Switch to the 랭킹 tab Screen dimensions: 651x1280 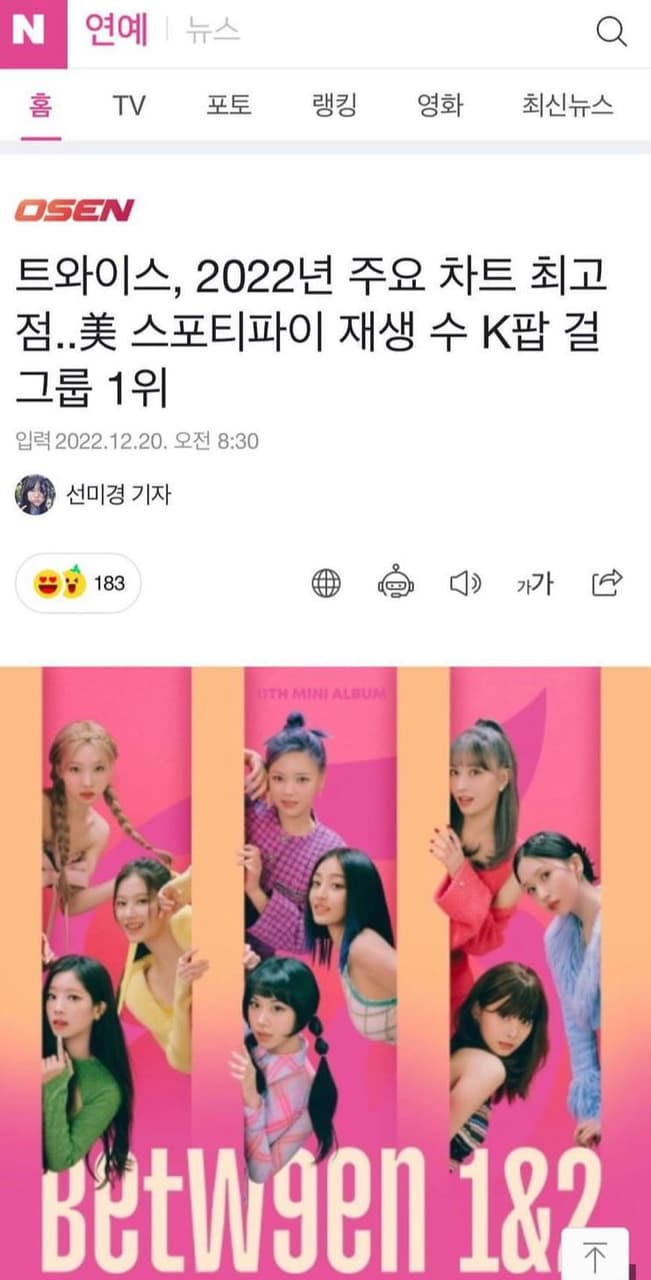pyautogui.click(x=334, y=105)
